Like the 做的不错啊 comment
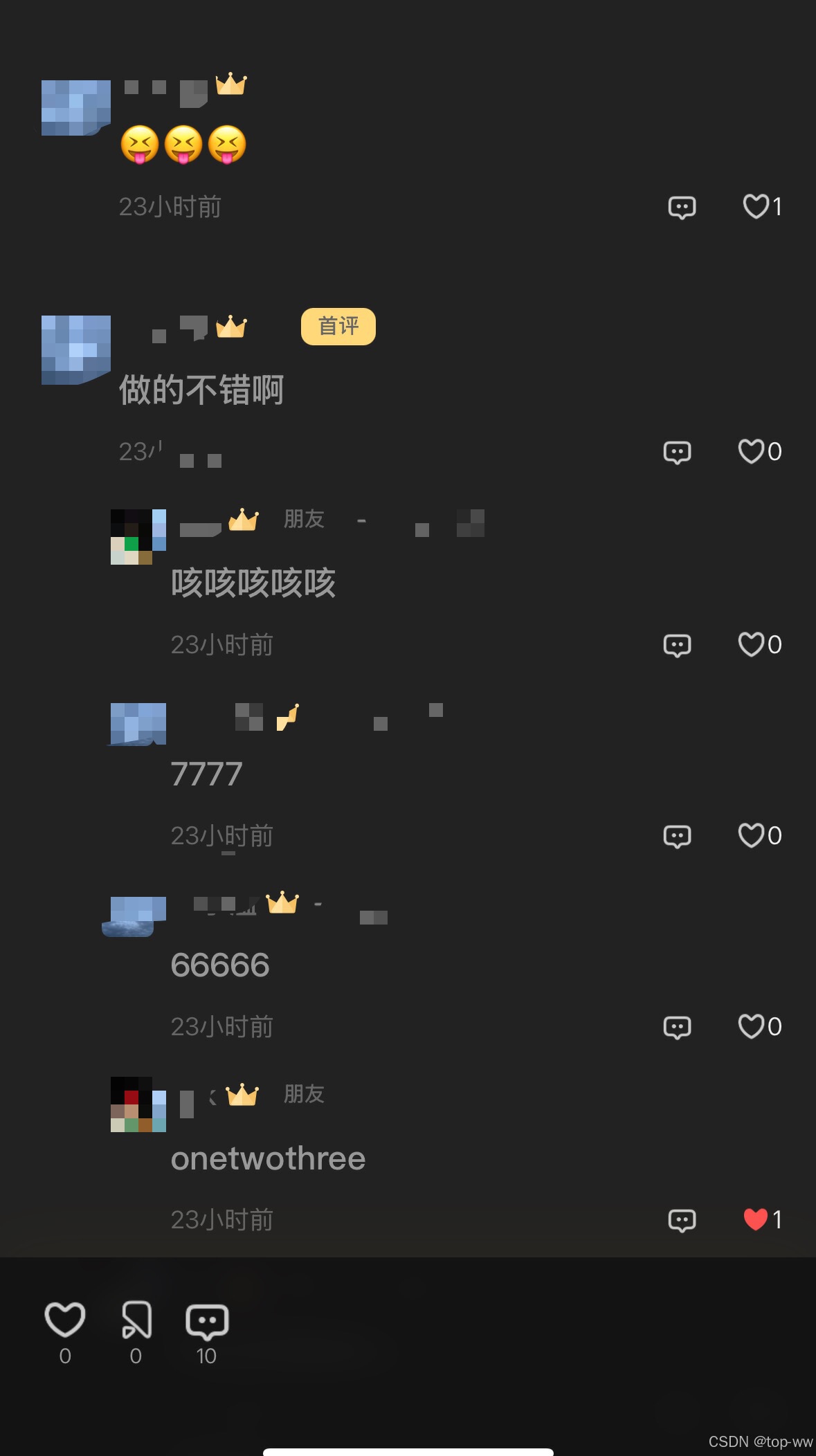Viewport: 816px width, 1456px height. coord(752,451)
